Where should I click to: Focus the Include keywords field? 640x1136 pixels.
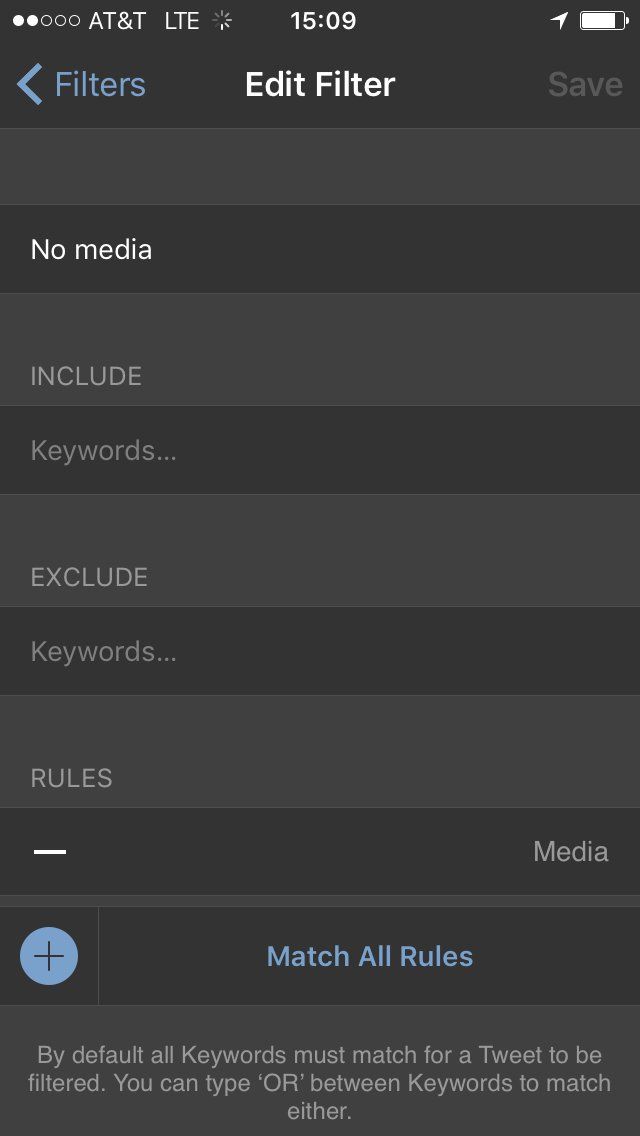tap(320, 450)
